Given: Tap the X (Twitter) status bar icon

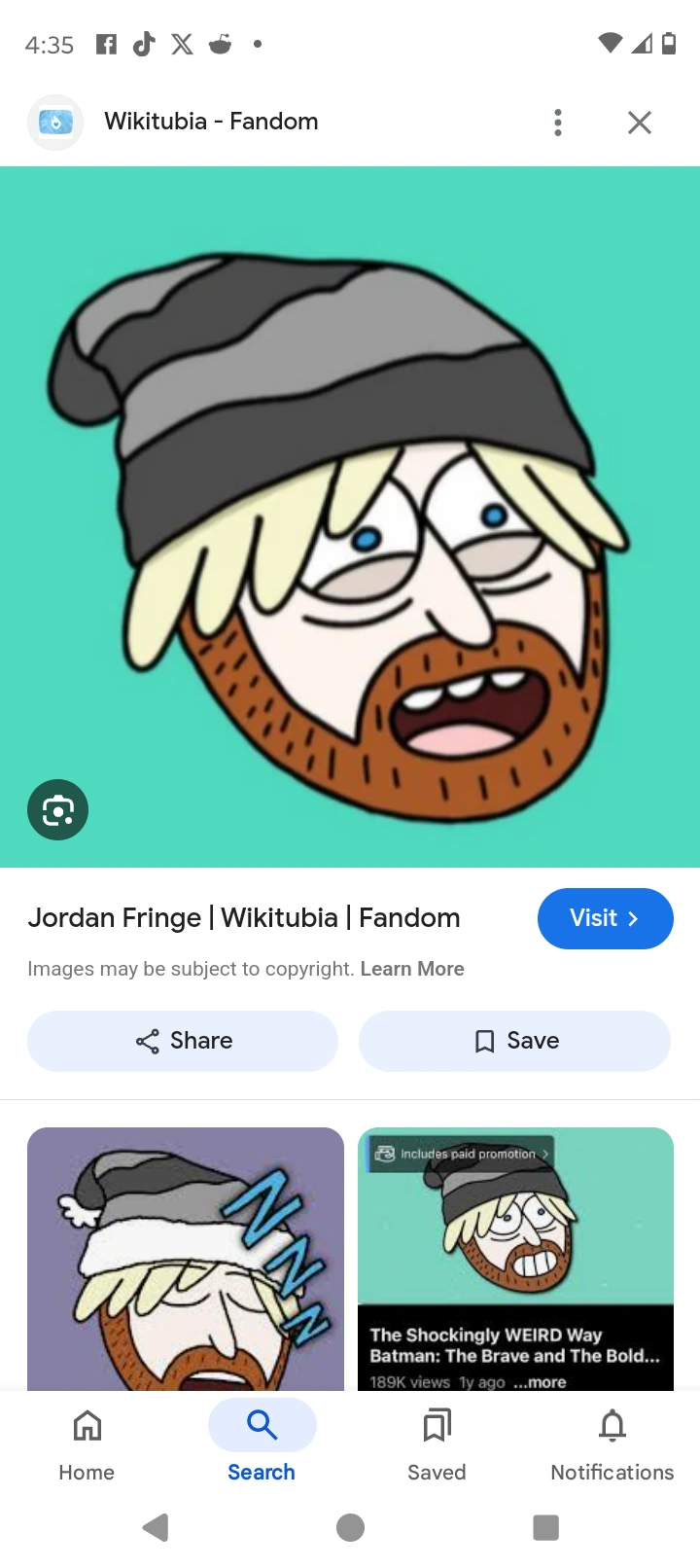Looking at the screenshot, I should coord(181,43).
